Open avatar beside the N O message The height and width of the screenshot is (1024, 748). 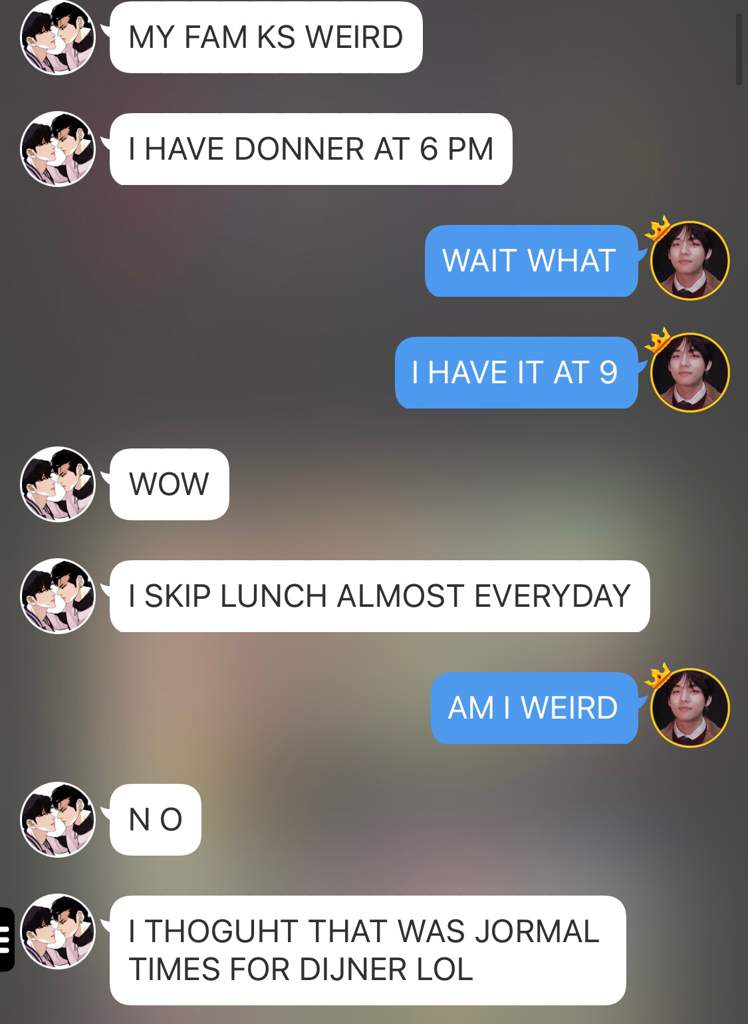point(58,819)
